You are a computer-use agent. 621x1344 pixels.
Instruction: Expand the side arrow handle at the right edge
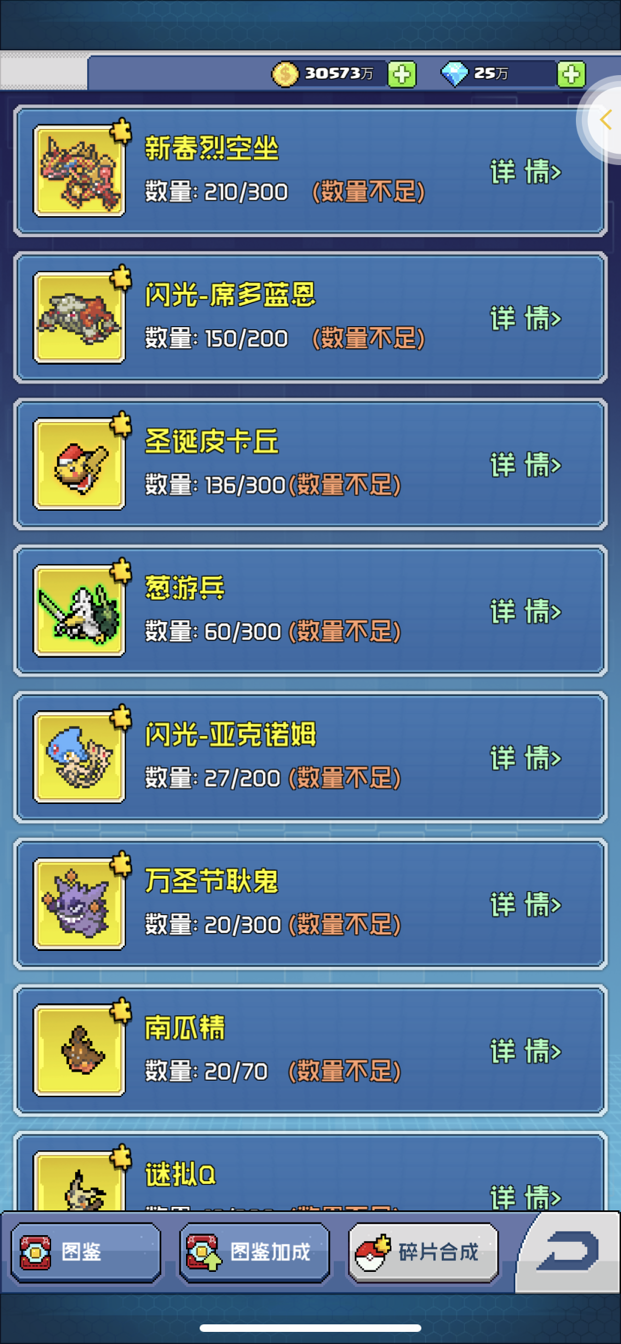603,121
